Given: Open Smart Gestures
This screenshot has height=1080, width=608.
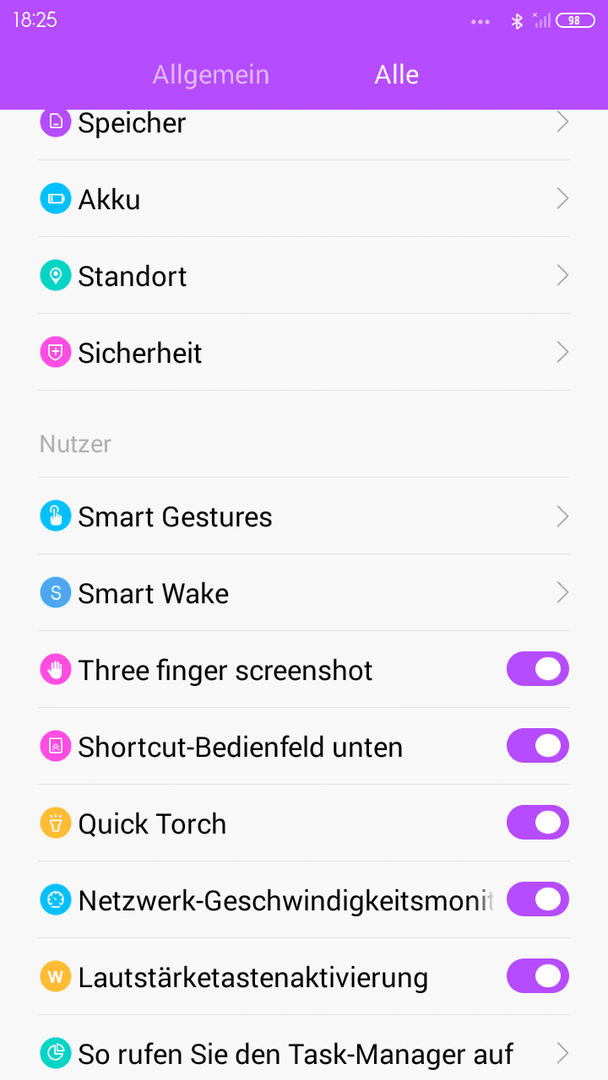Looking at the screenshot, I should 304,516.
